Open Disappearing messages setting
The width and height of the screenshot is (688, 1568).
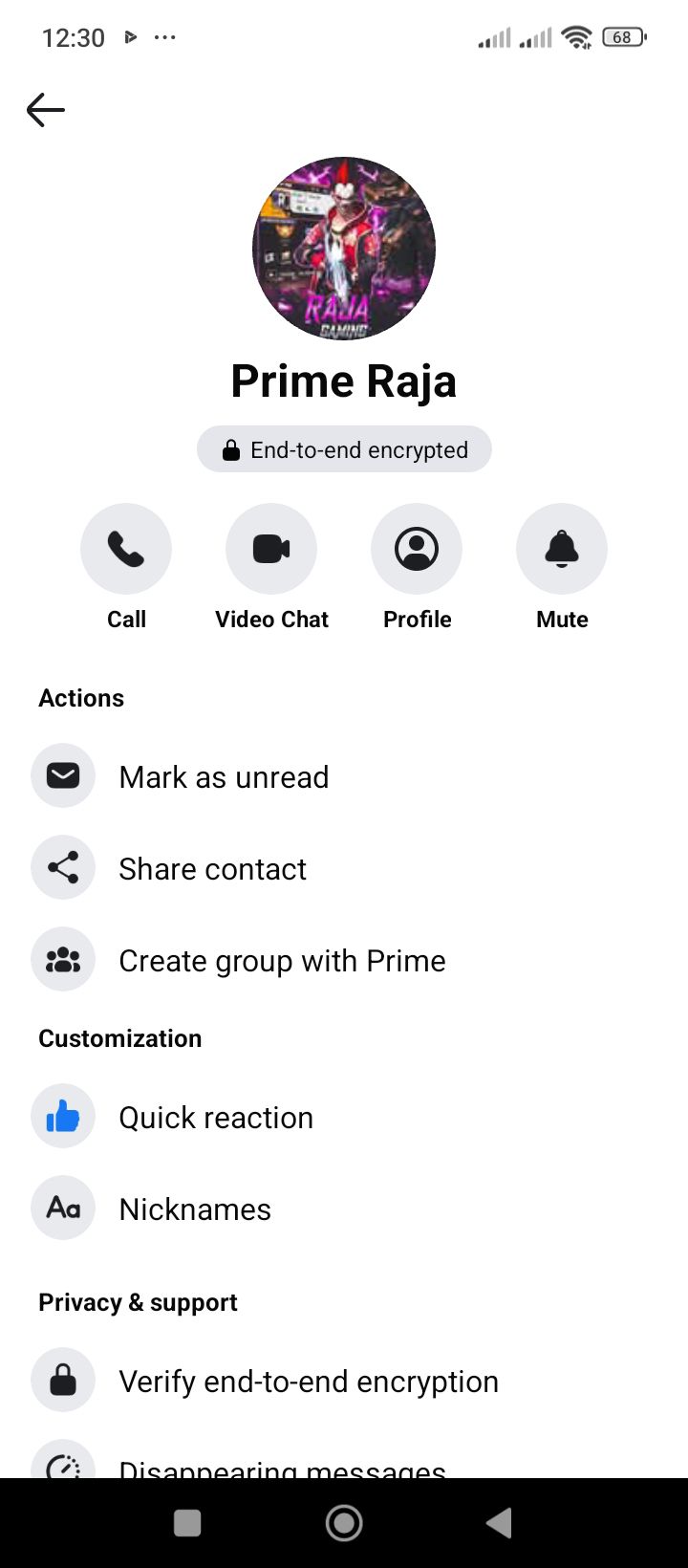(282, 1467)
